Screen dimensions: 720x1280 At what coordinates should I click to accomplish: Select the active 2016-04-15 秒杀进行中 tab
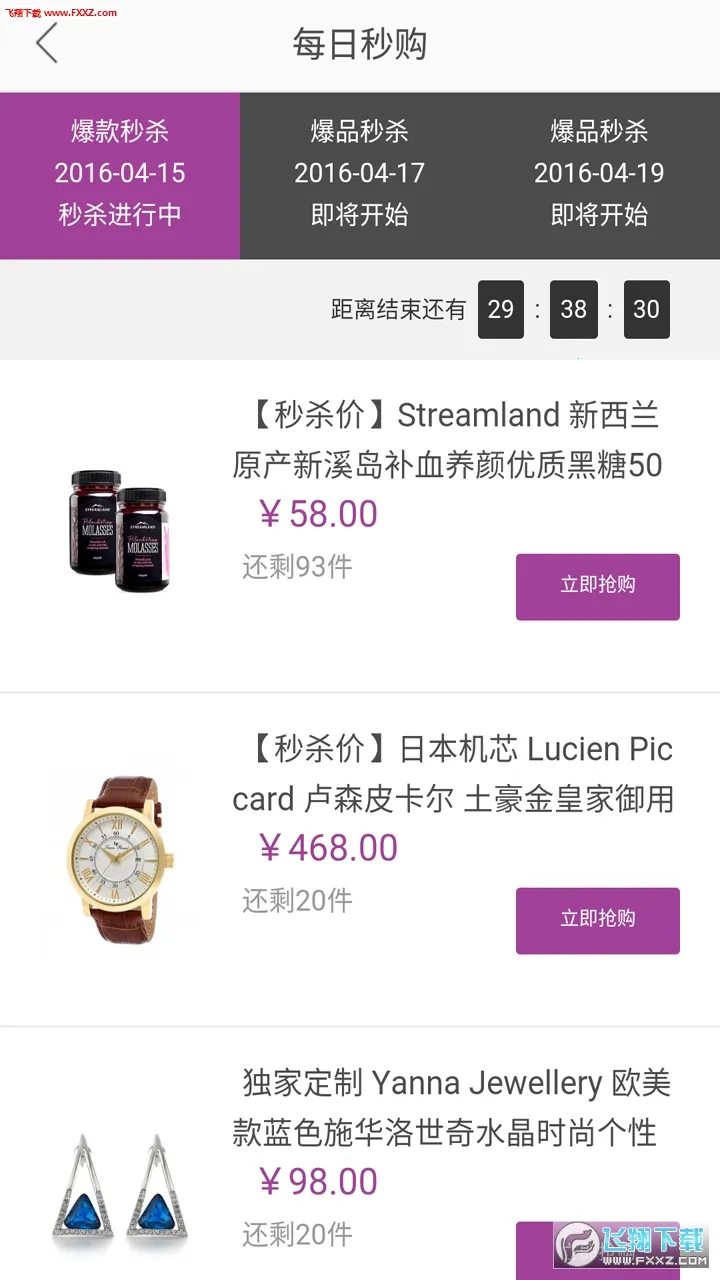click(x=120, y=175)
